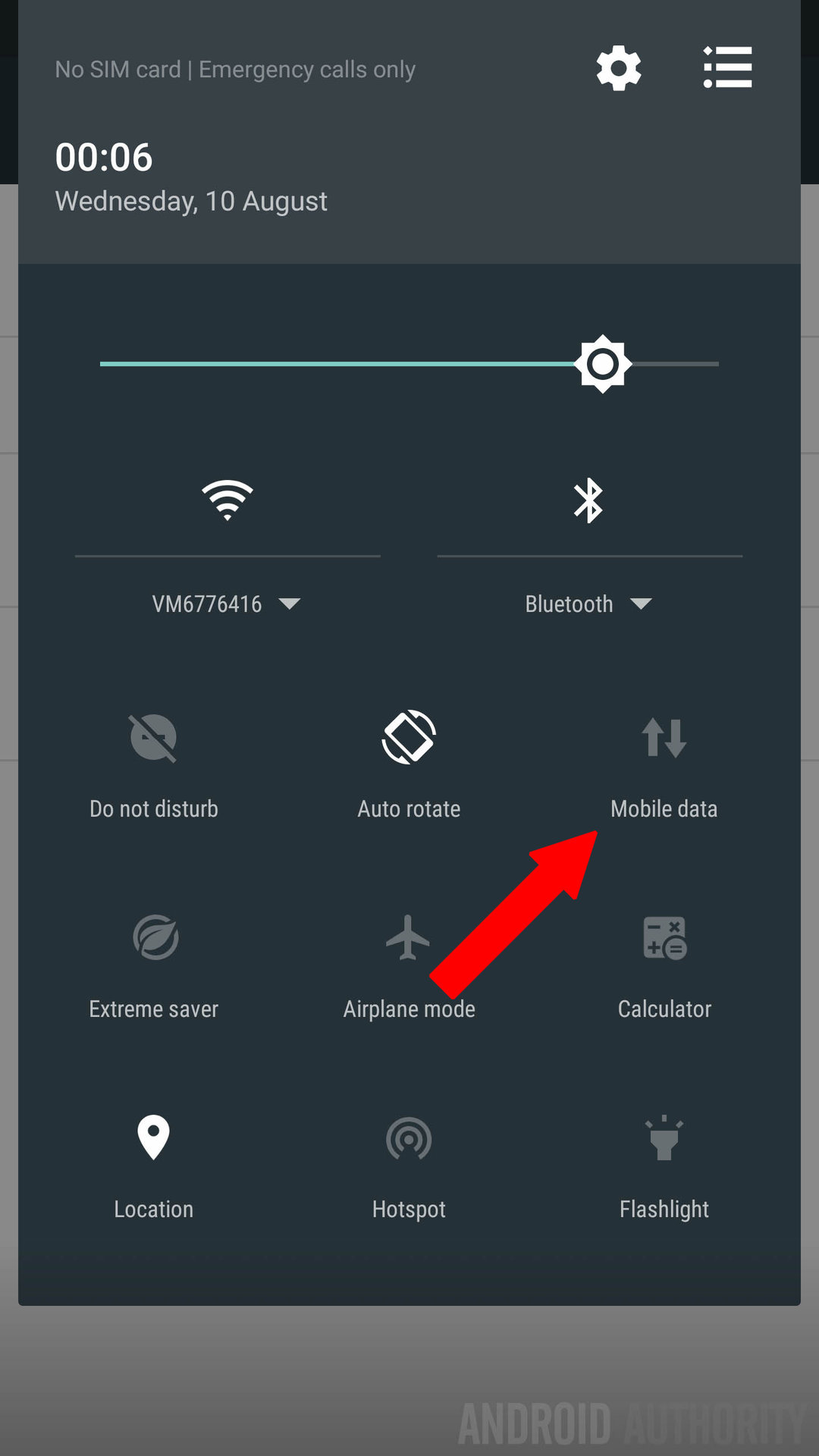Open the list icon next to the settings gear

[727, 67]
